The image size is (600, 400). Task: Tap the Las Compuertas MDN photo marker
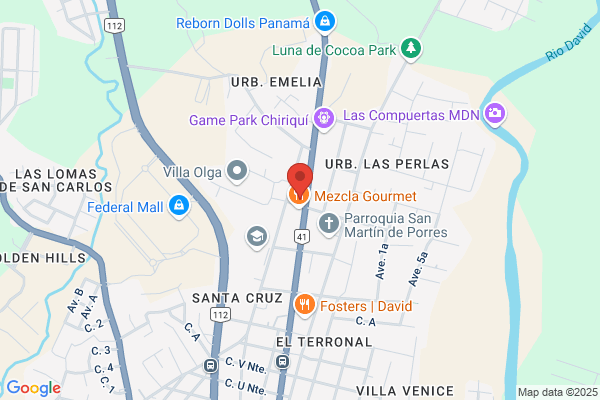(495, 114)
